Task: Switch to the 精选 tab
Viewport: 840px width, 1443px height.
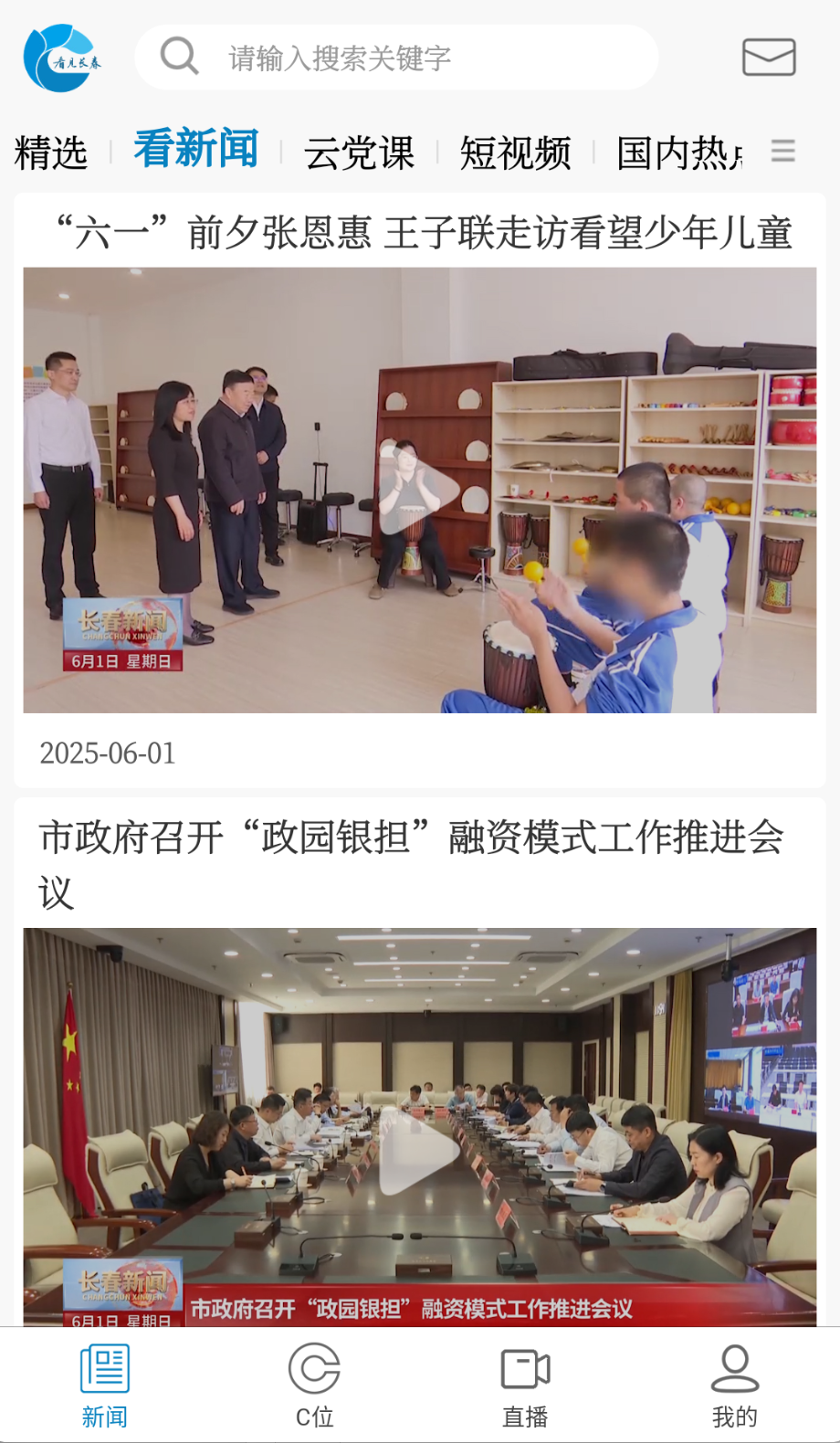Action: click(51, 153)
